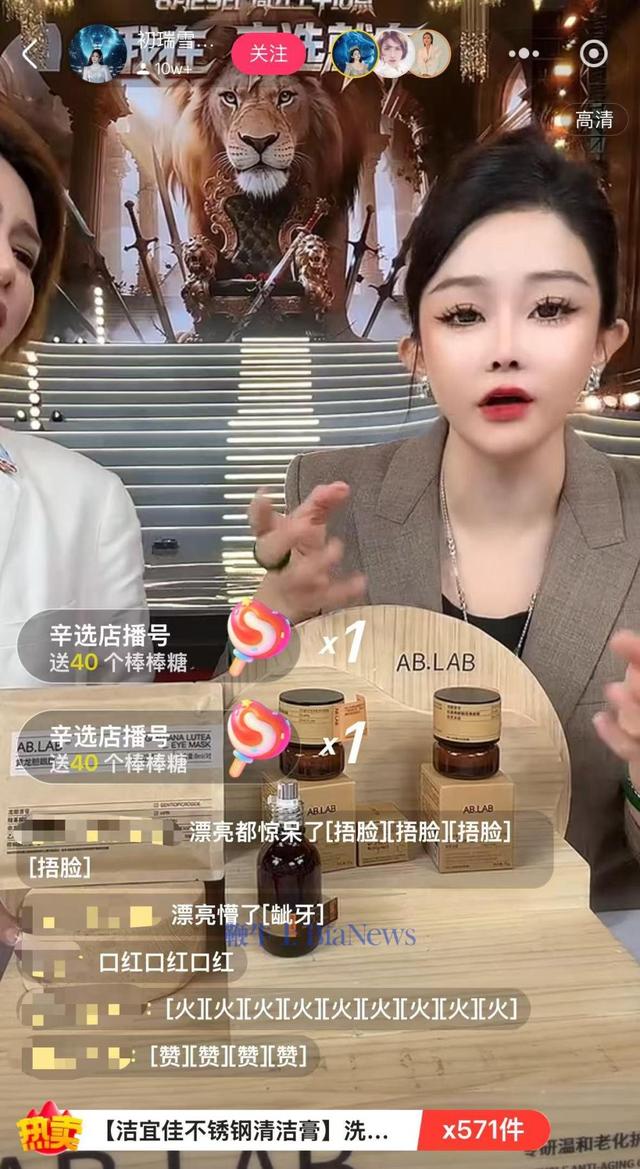Go back from the livestream

[x=28, y=54]
